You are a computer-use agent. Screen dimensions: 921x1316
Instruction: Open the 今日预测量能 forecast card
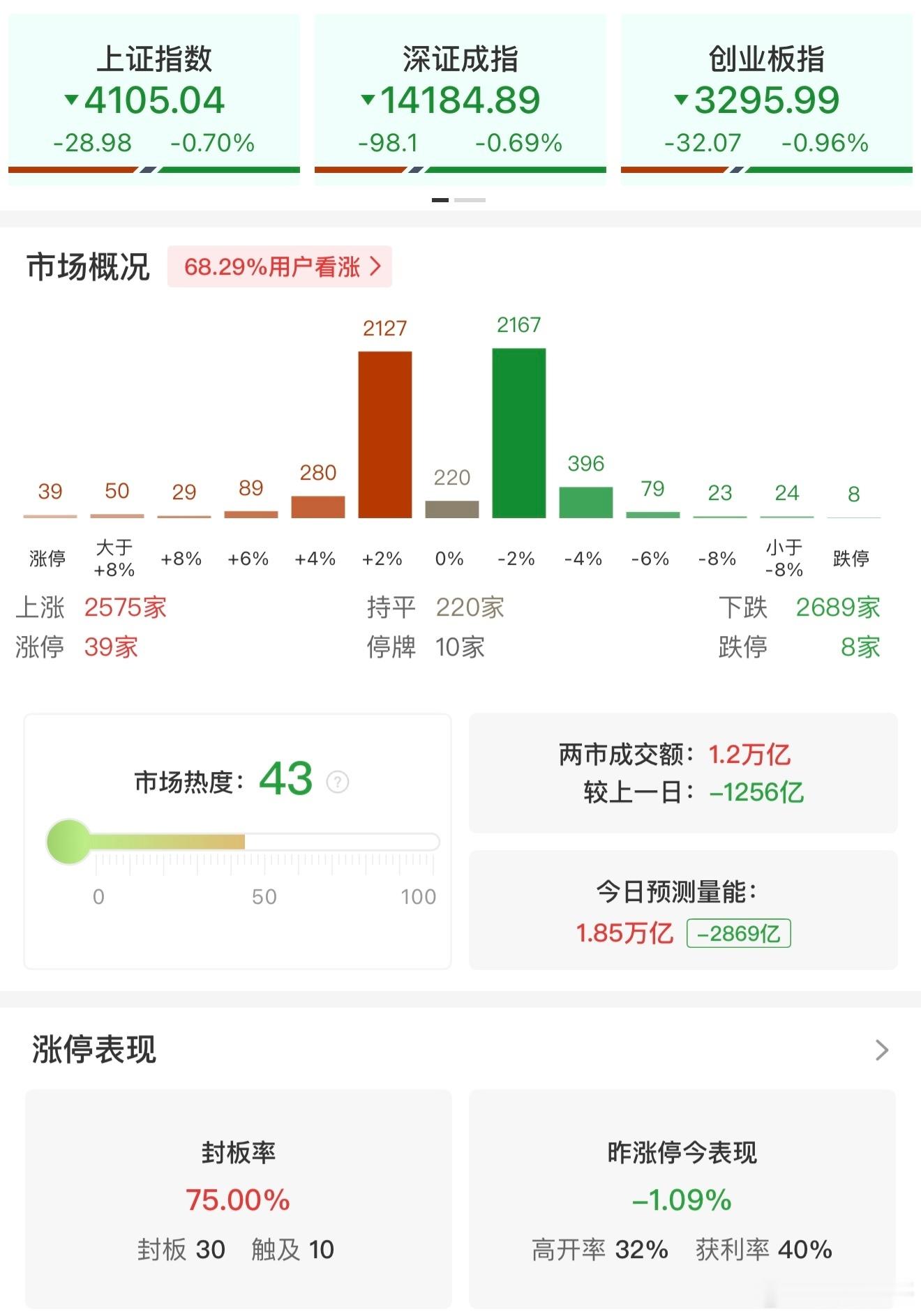[x=684, y=910]
